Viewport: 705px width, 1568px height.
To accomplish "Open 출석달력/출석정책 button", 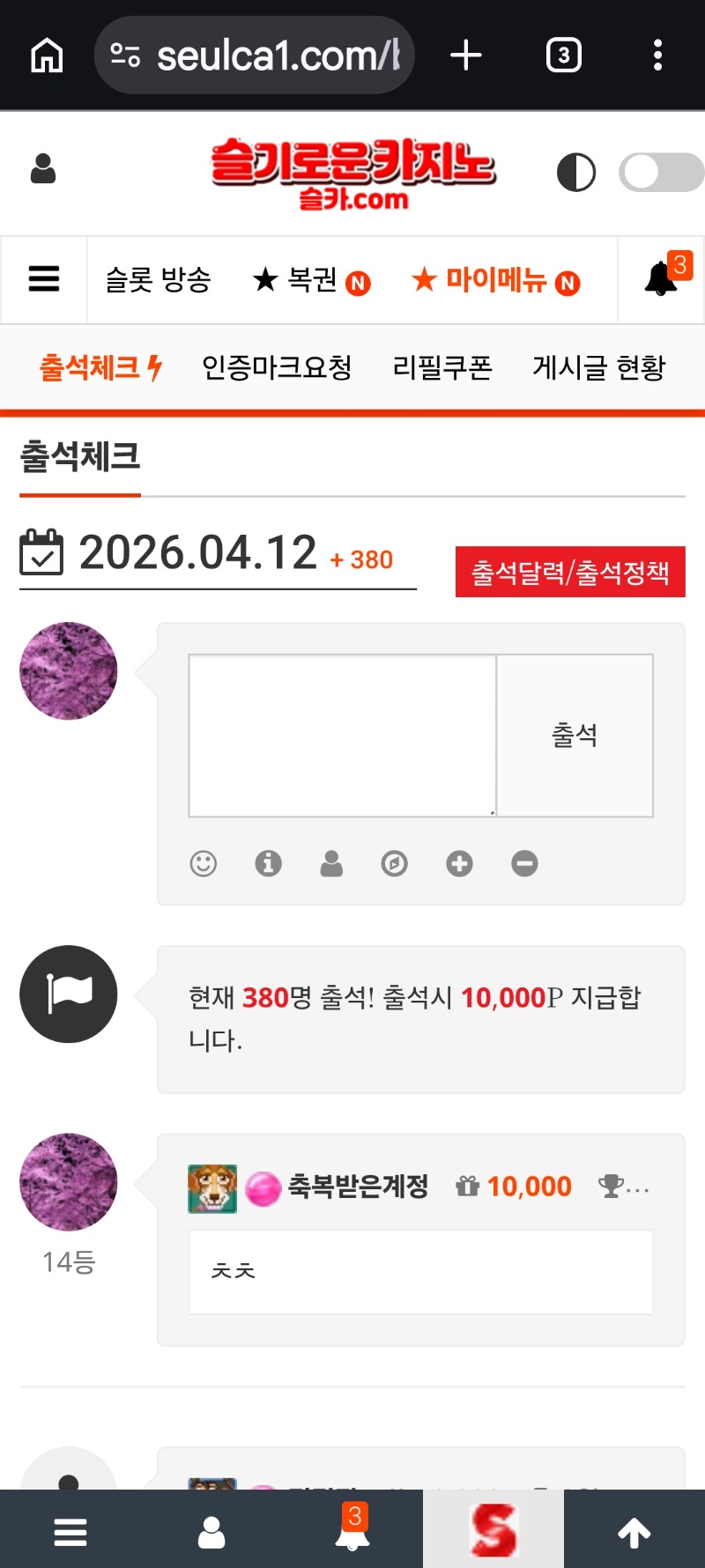I will (570, 573).
